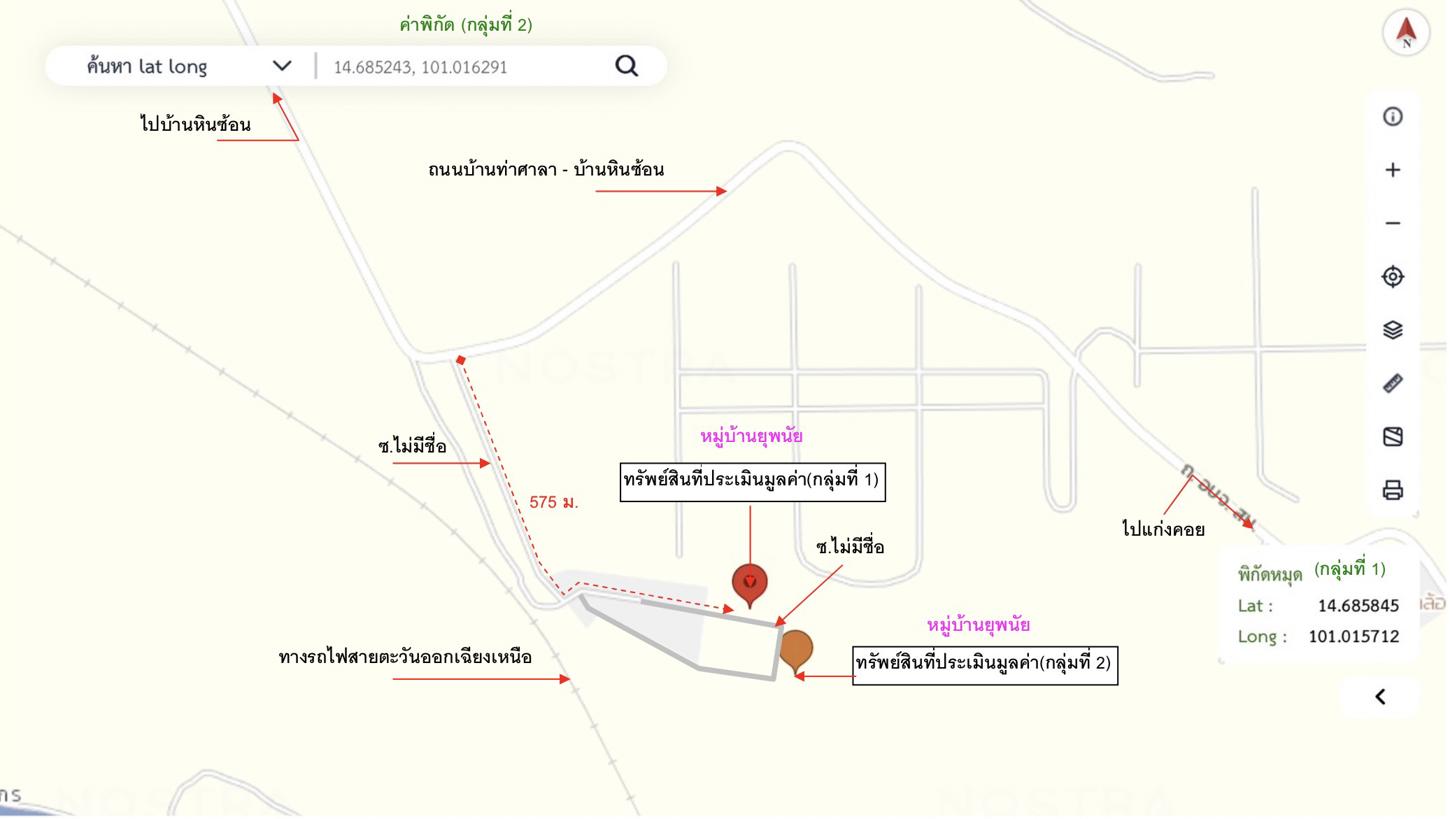Tap the orange location pin on the map
This screenshot has height=819, width=1450.
(796, 650)
